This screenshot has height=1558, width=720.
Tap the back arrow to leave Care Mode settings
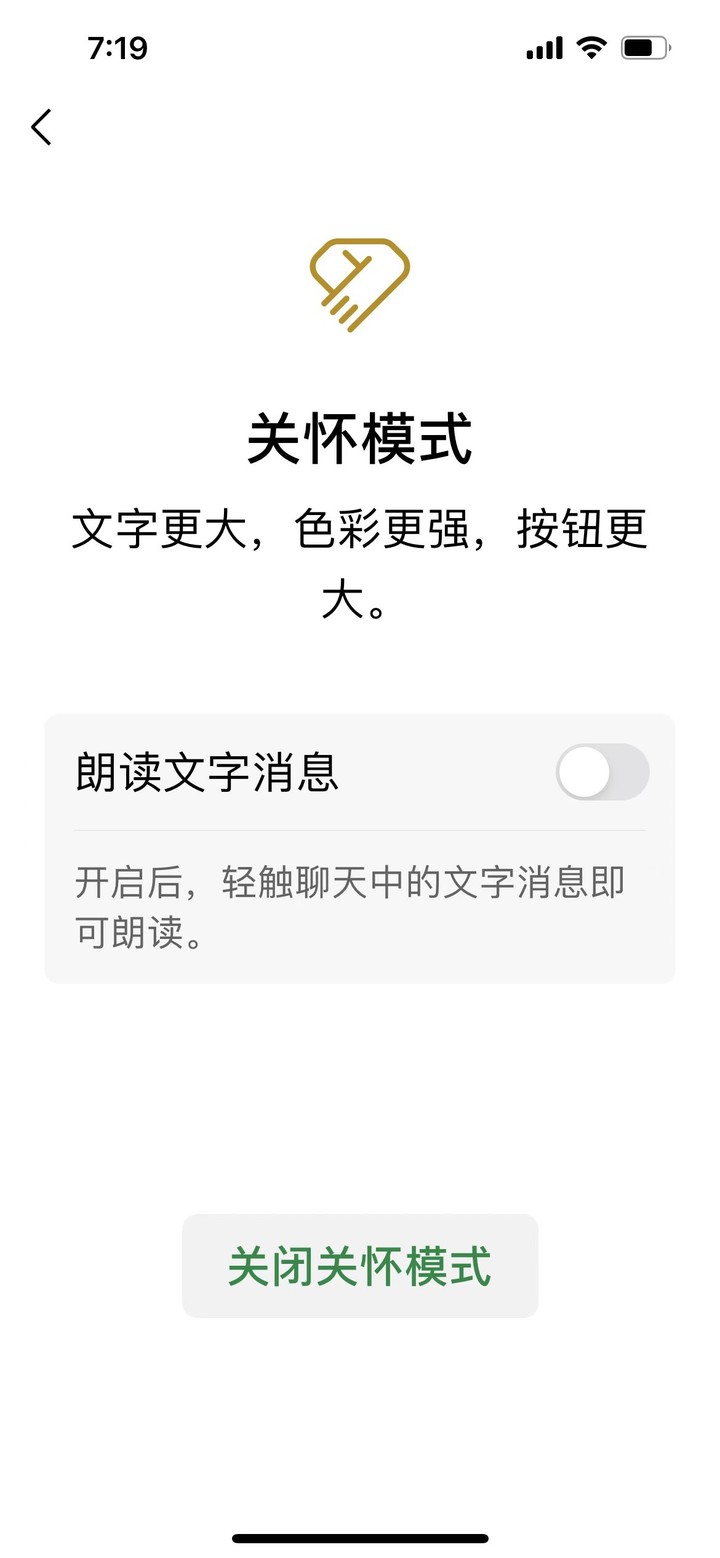[40, 127]
